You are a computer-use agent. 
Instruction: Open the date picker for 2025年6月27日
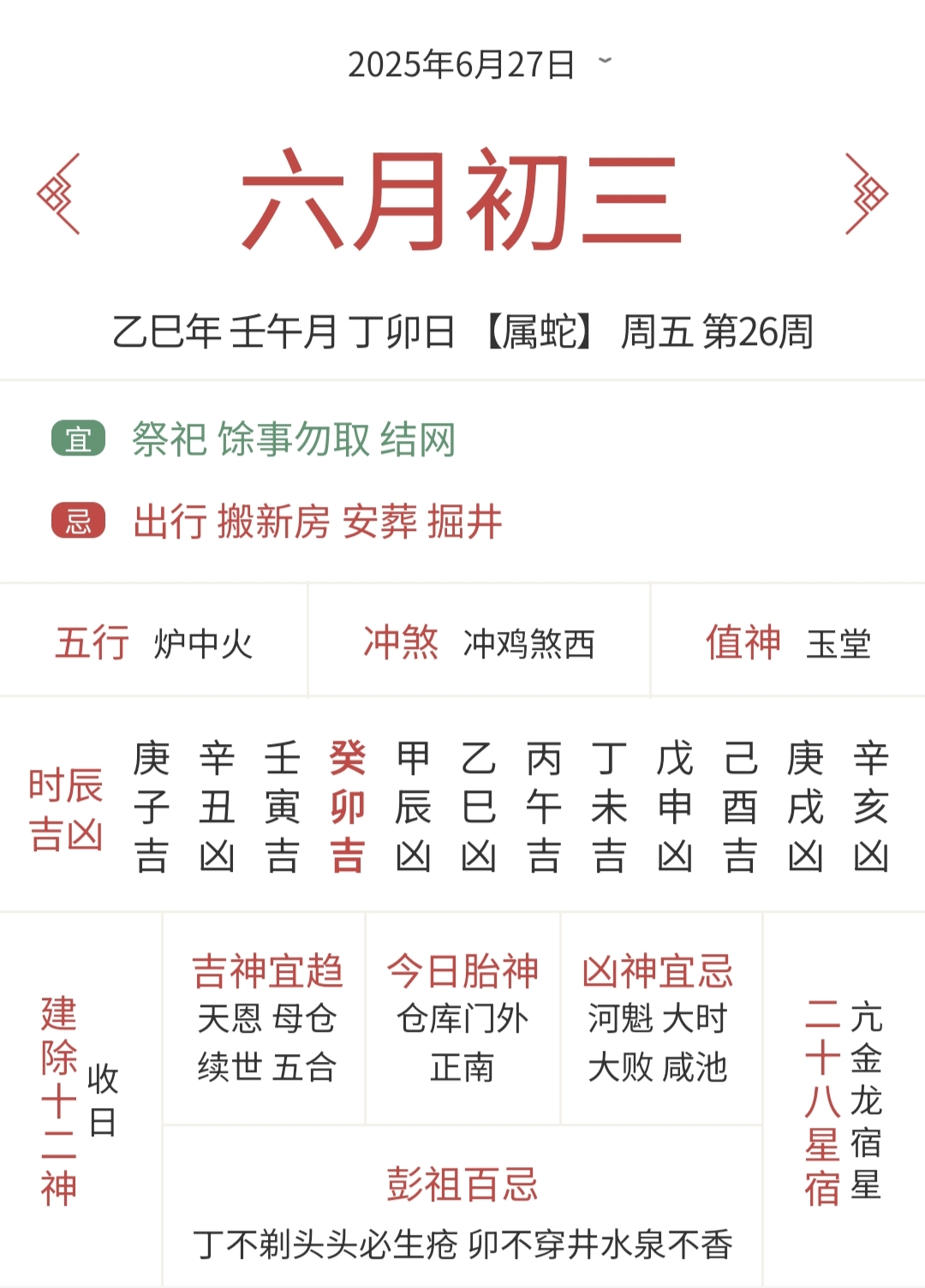(x=478, y=64)
